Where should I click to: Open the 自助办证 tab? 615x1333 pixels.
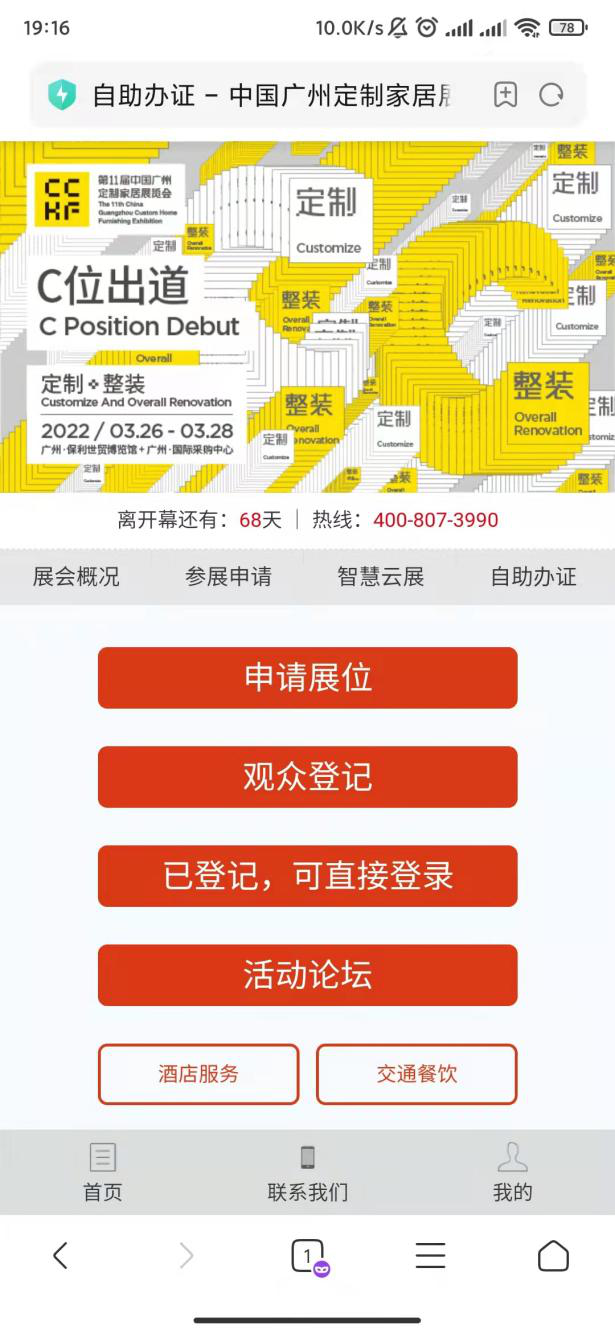533,577
